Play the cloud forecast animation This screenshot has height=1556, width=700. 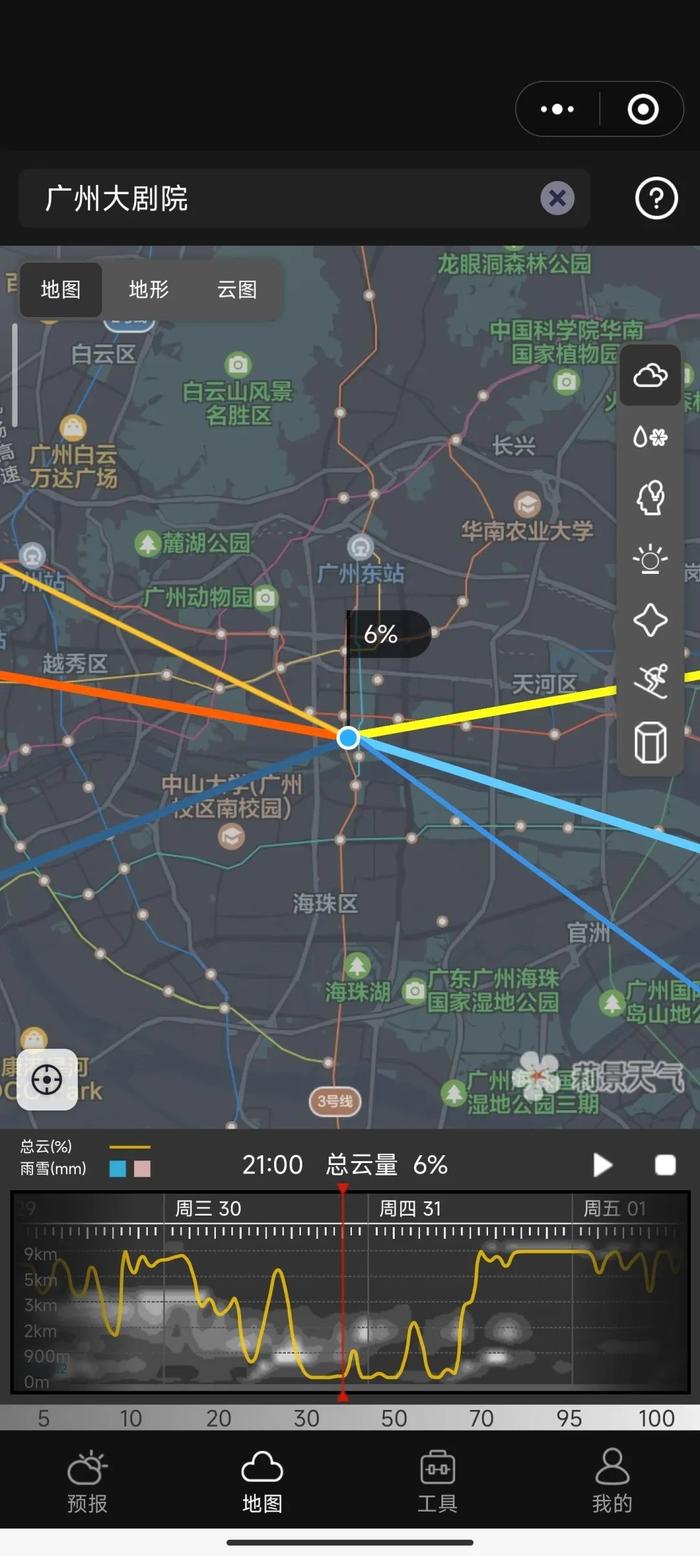tap(602, 1165)
